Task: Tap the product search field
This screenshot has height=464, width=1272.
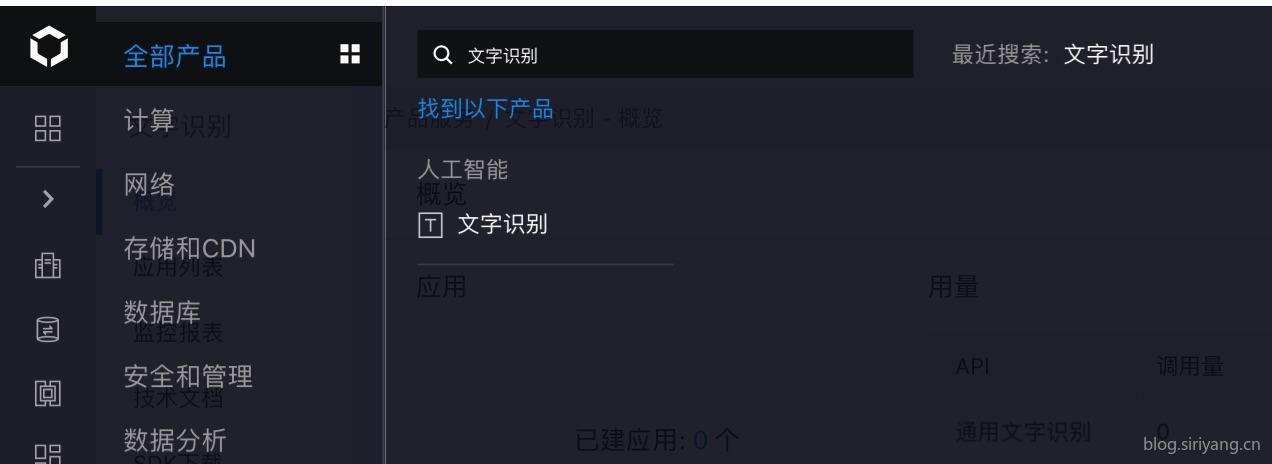Action: (x=680, y=56)
